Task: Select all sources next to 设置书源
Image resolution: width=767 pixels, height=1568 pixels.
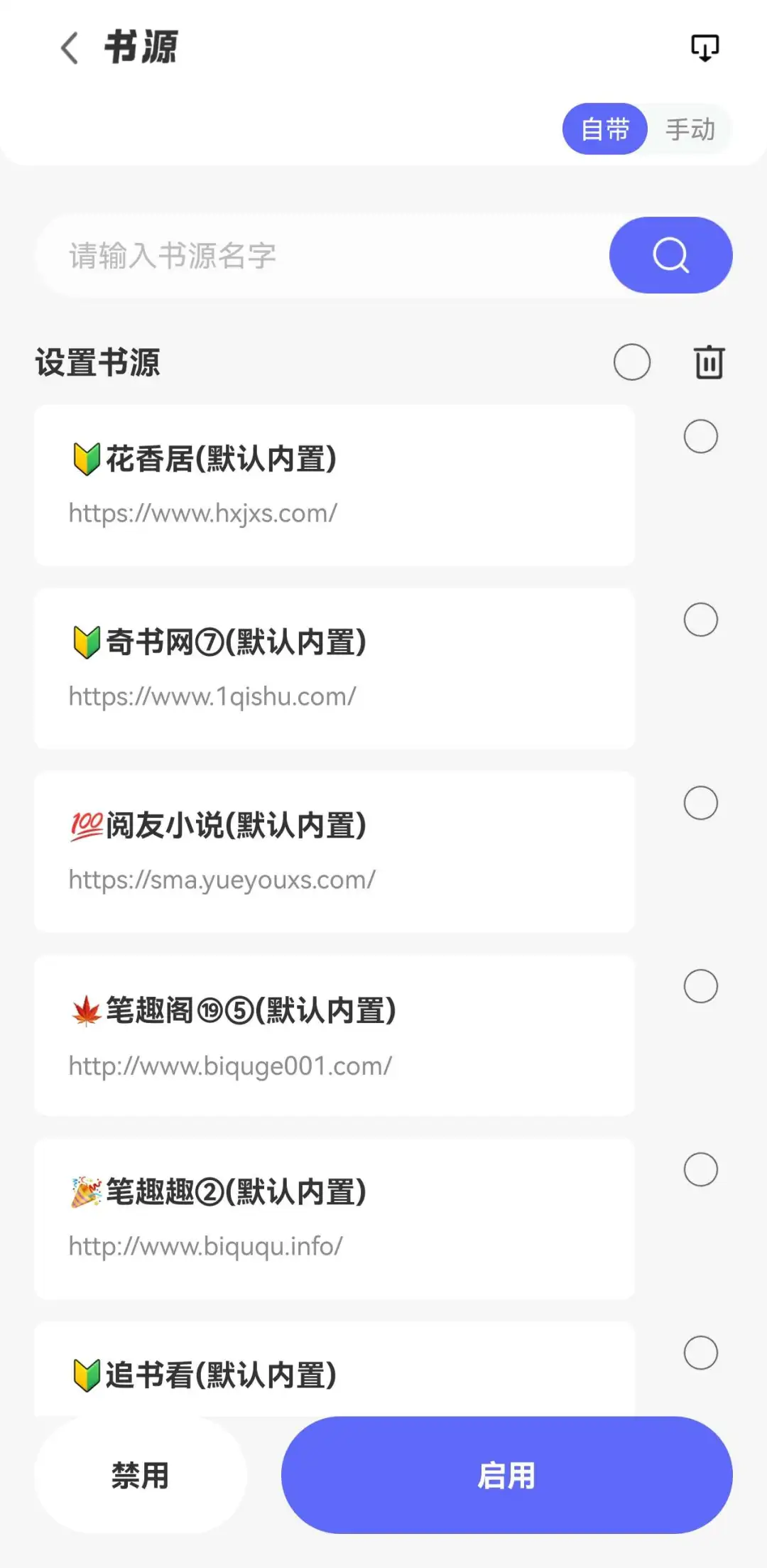Action: tap(632, 362)
